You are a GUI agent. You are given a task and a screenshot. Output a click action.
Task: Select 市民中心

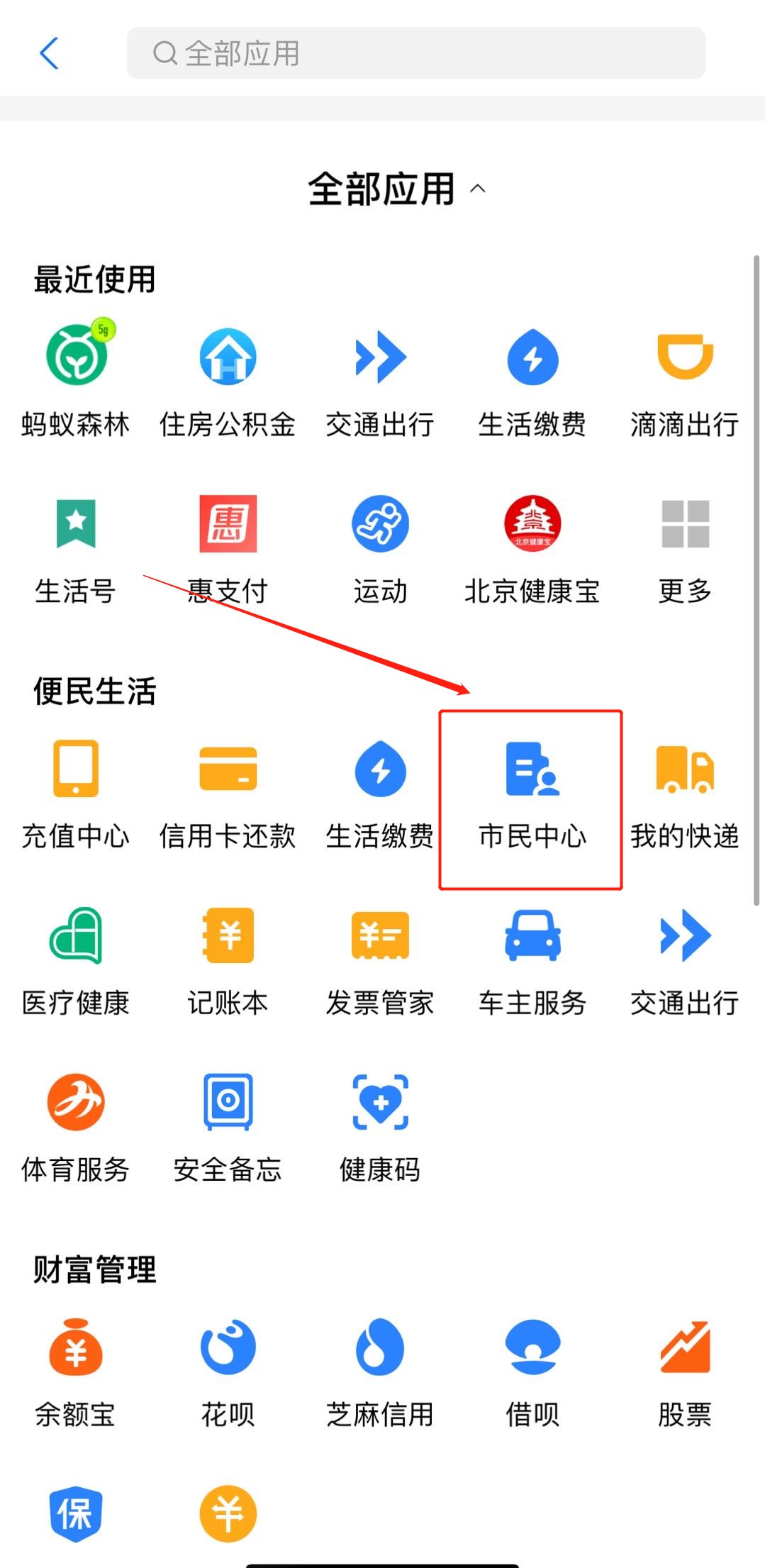click(x=532, y=794)
